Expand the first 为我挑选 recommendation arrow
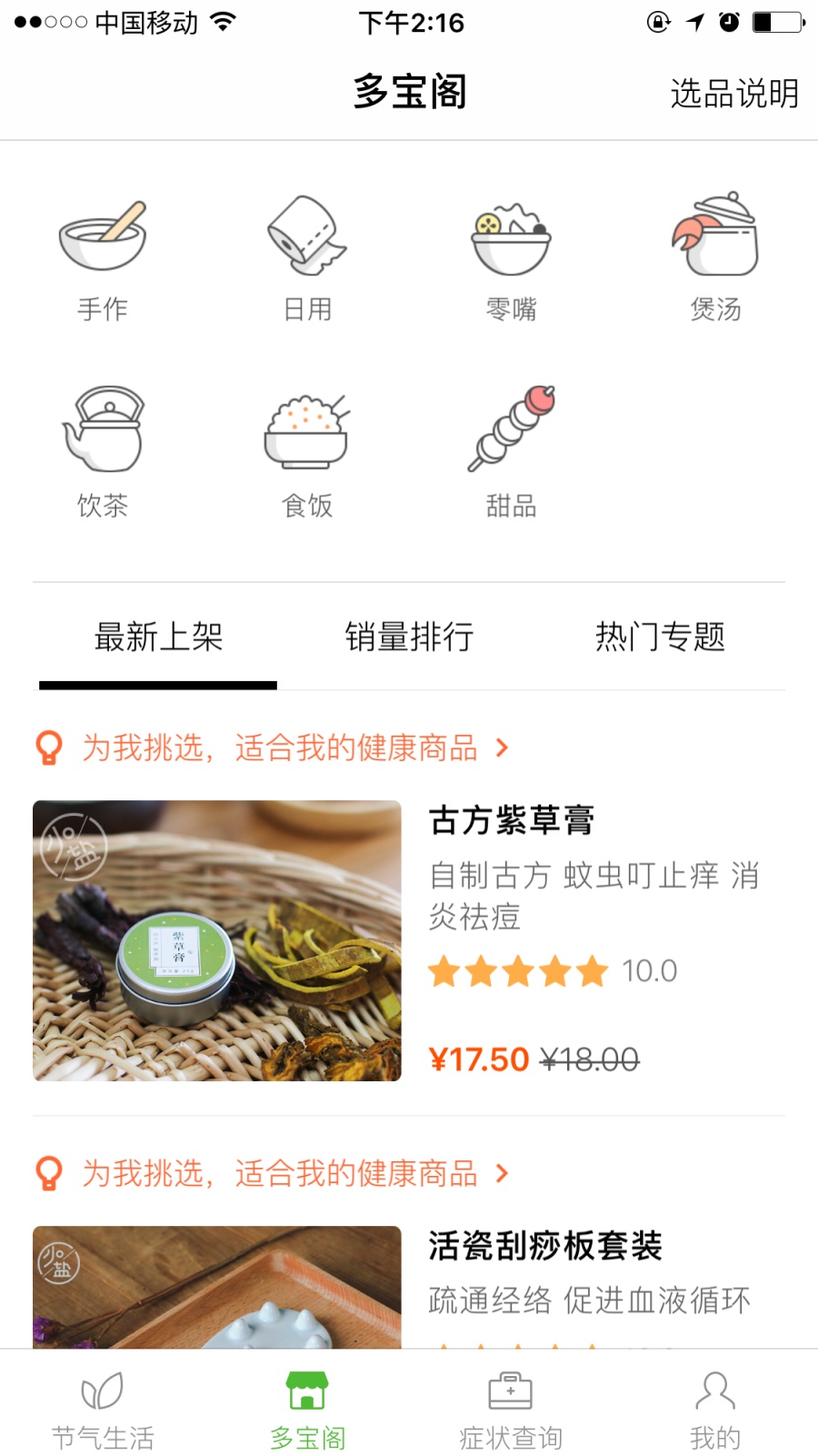Viewport: 818px width, 1456px height. pyautogui.click(x=503, y=748)
